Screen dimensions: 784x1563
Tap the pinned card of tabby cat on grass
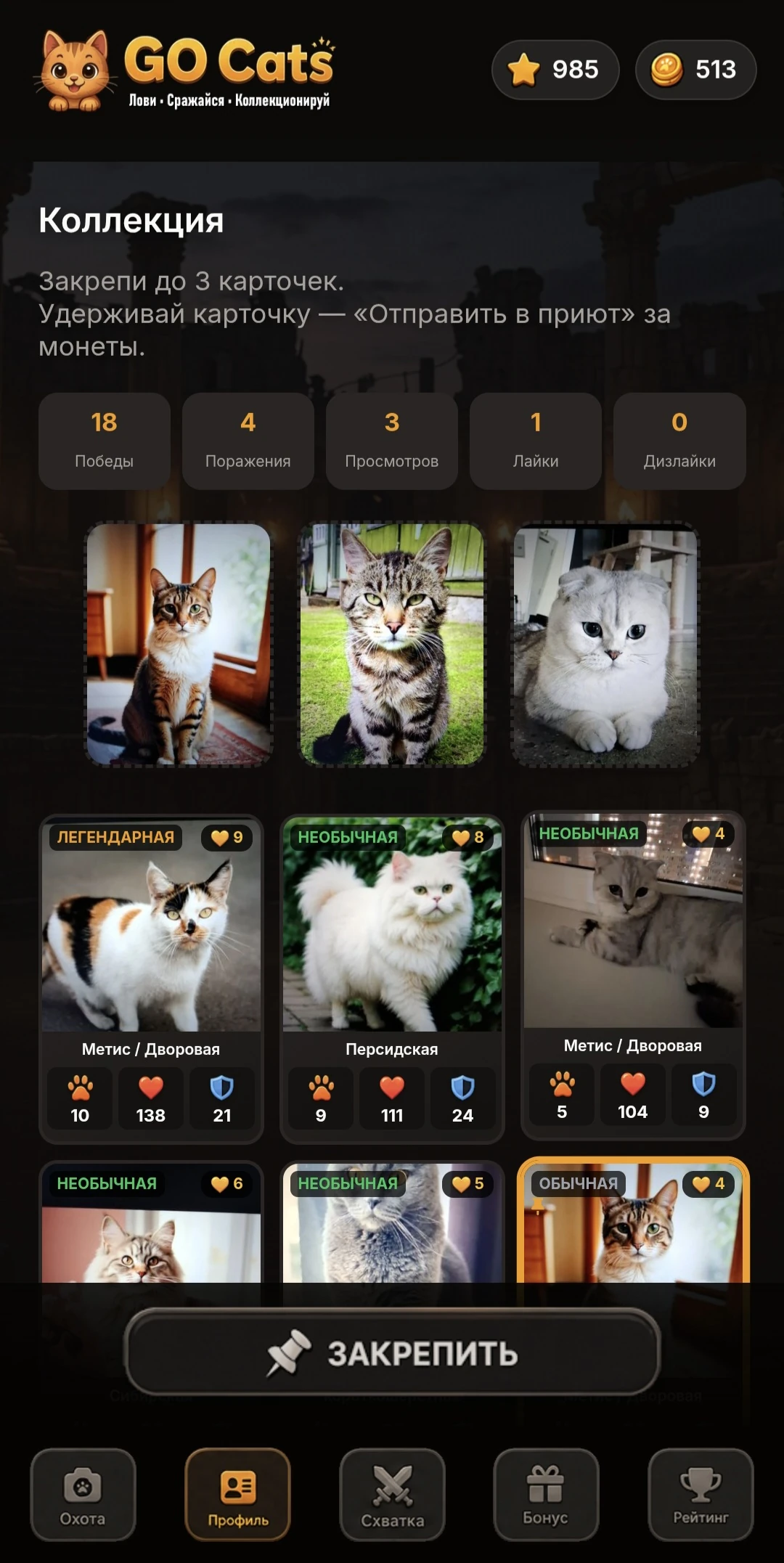point(392,644)
